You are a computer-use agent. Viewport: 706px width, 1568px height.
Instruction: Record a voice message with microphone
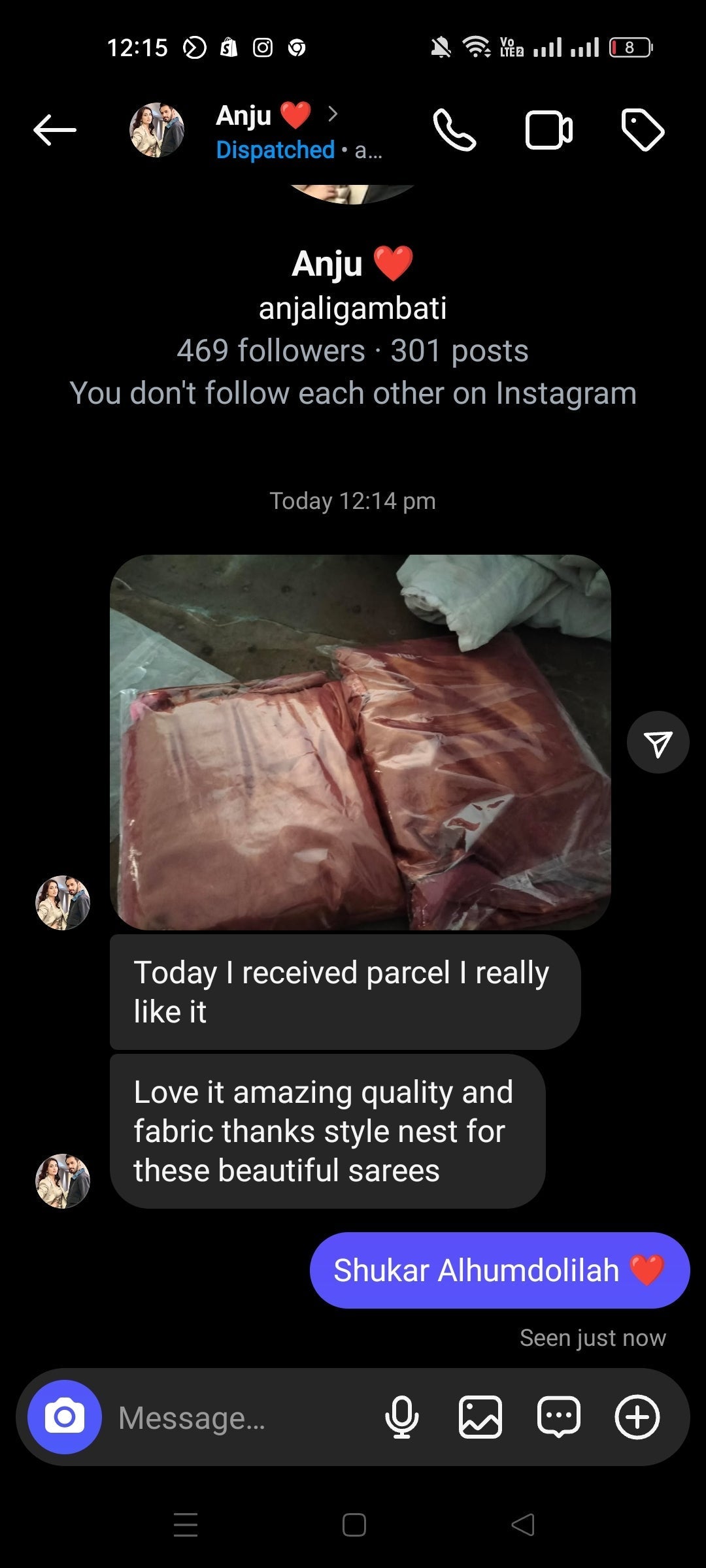tap(402, 1416)
